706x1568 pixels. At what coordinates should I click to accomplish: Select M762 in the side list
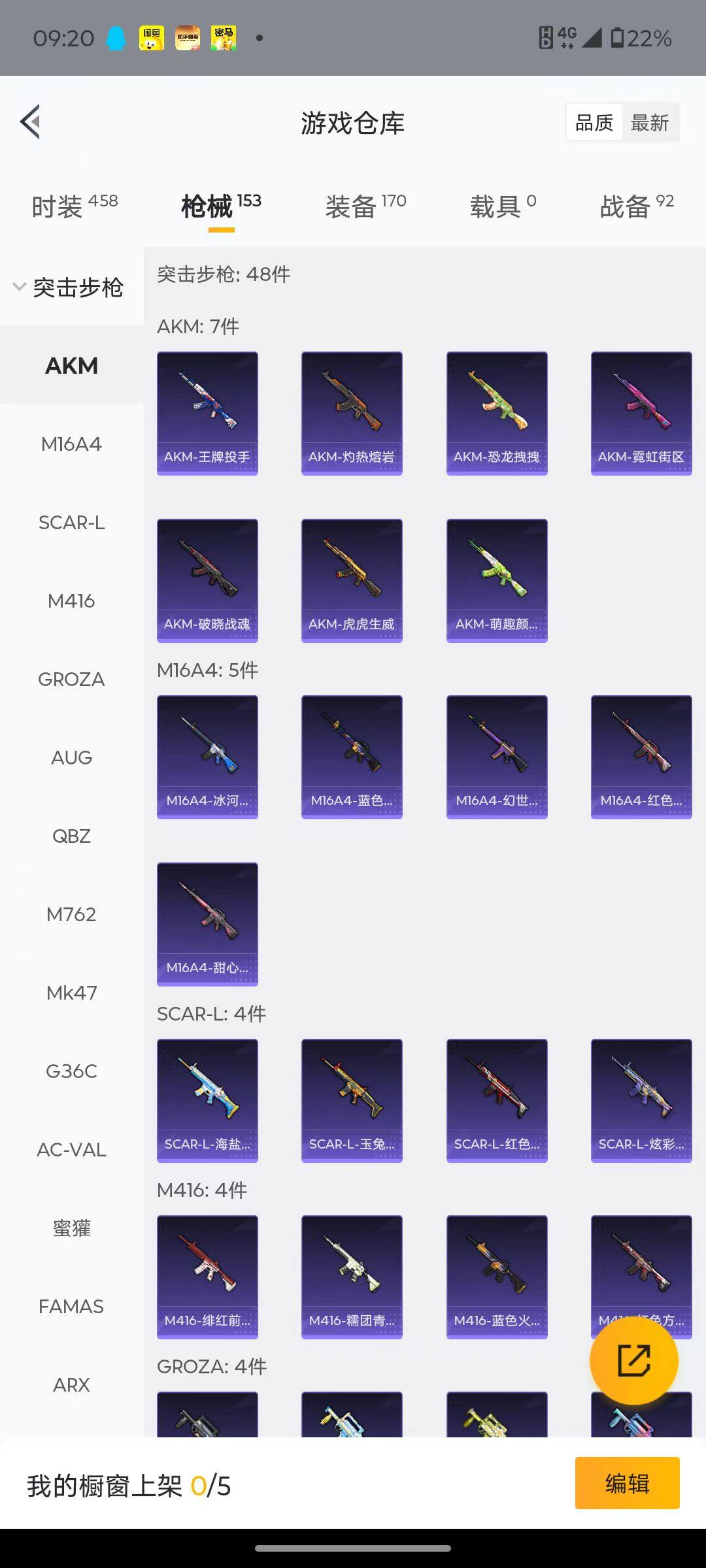click(x=71, y=915)
